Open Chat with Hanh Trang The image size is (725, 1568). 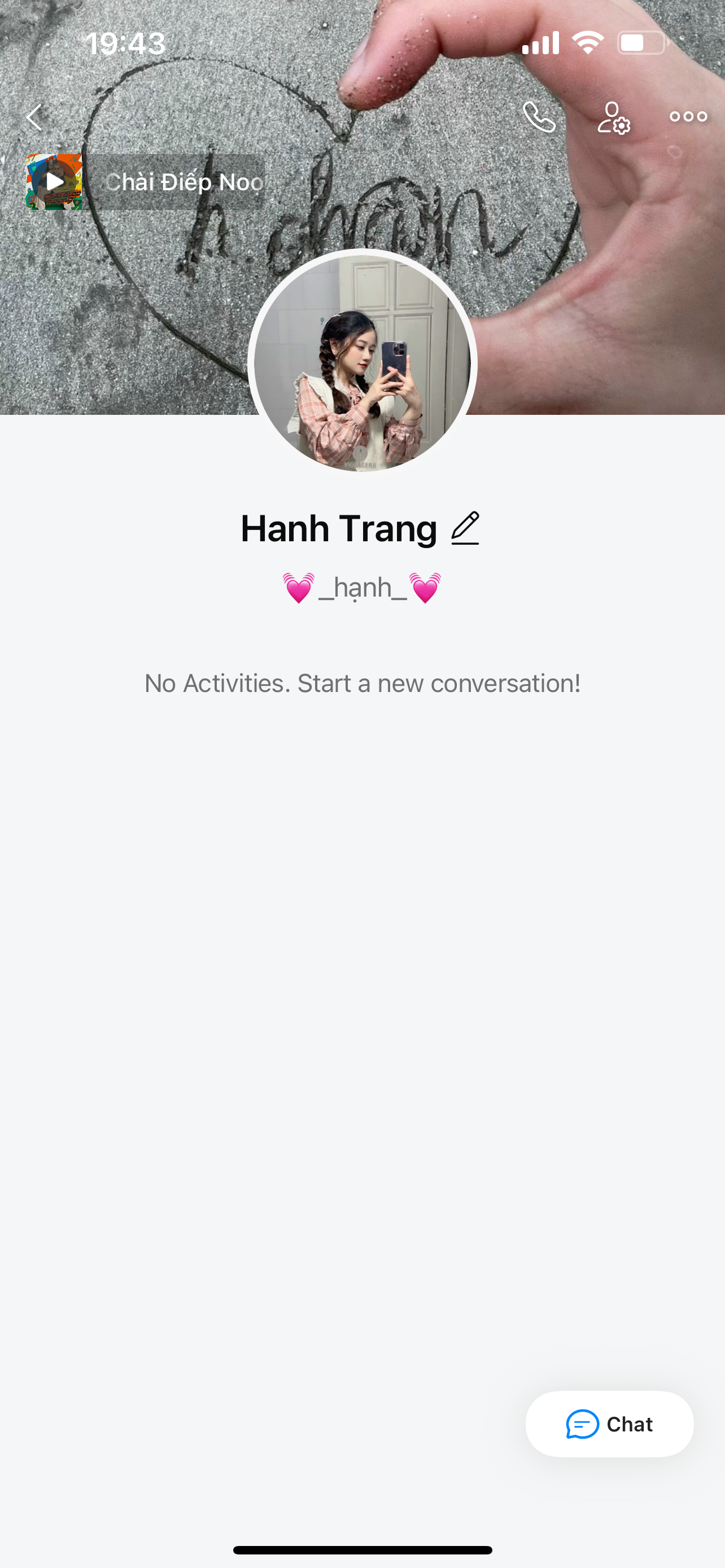(609, 1424)
